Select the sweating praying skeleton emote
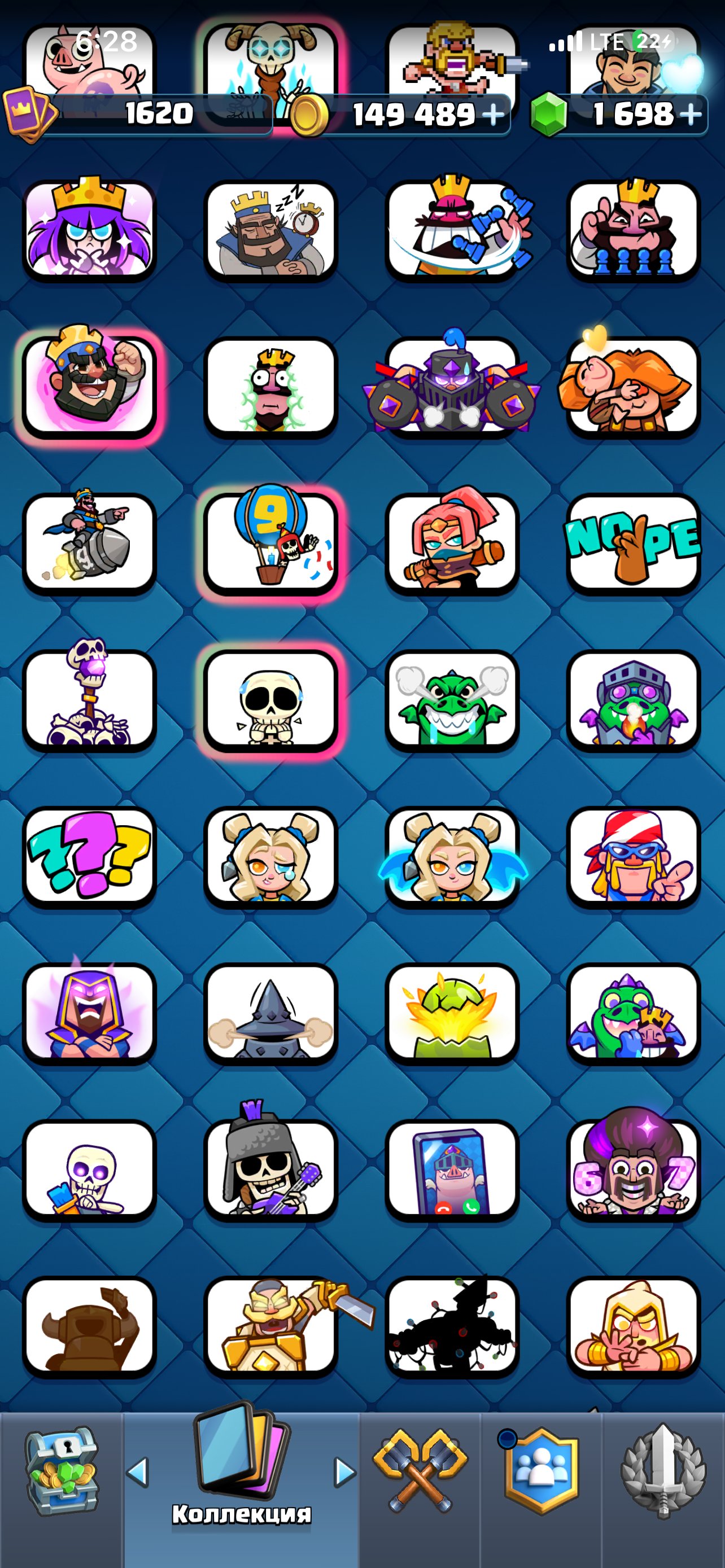 (270, 699)
